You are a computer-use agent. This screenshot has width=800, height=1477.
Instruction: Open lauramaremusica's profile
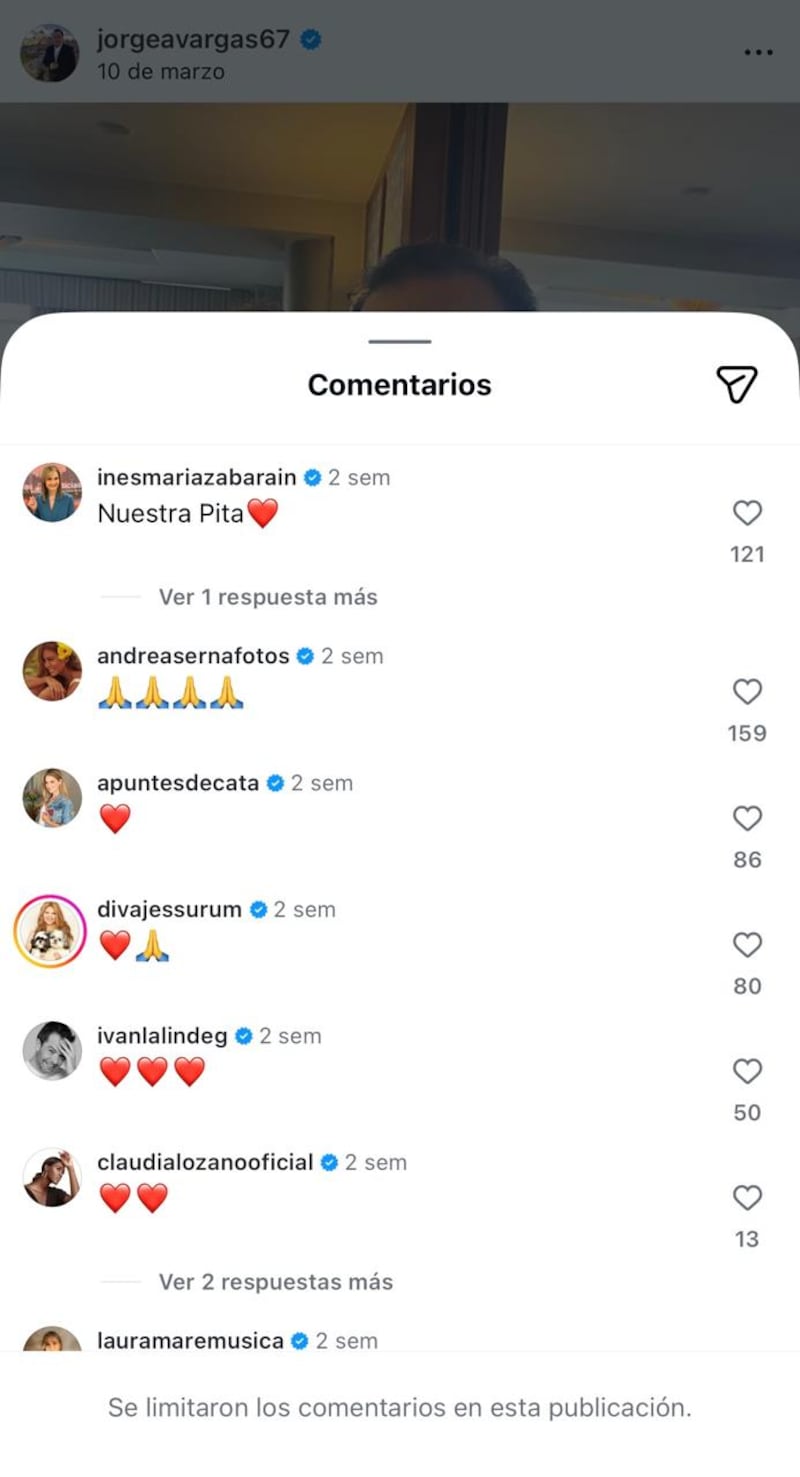(x=190, y=1341)
